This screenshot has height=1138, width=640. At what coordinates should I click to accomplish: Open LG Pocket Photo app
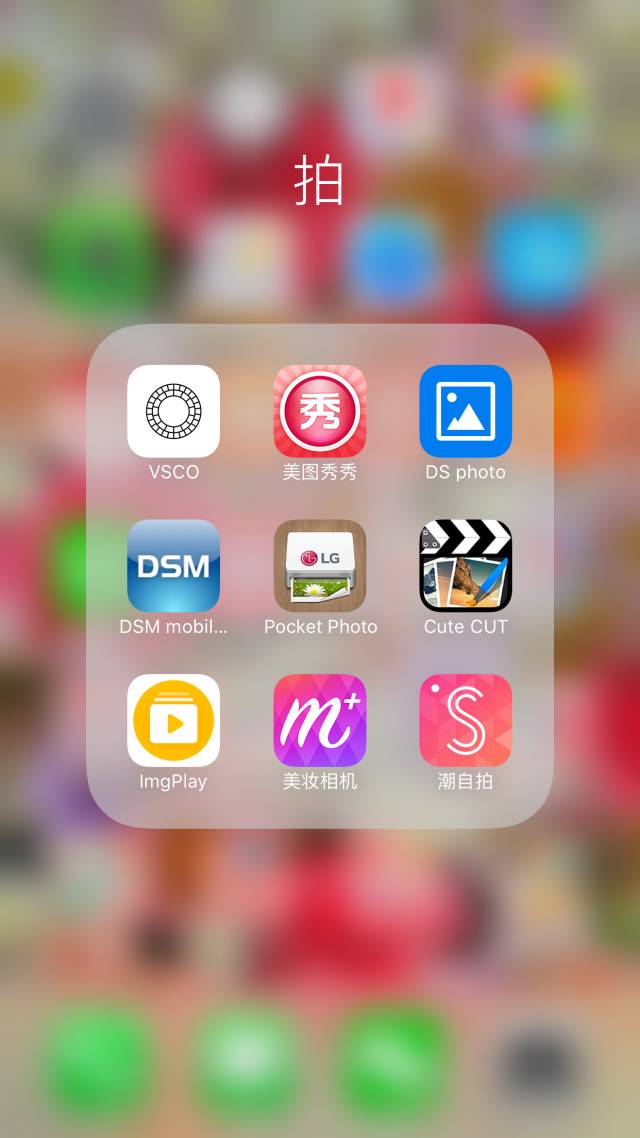point(320,566)
